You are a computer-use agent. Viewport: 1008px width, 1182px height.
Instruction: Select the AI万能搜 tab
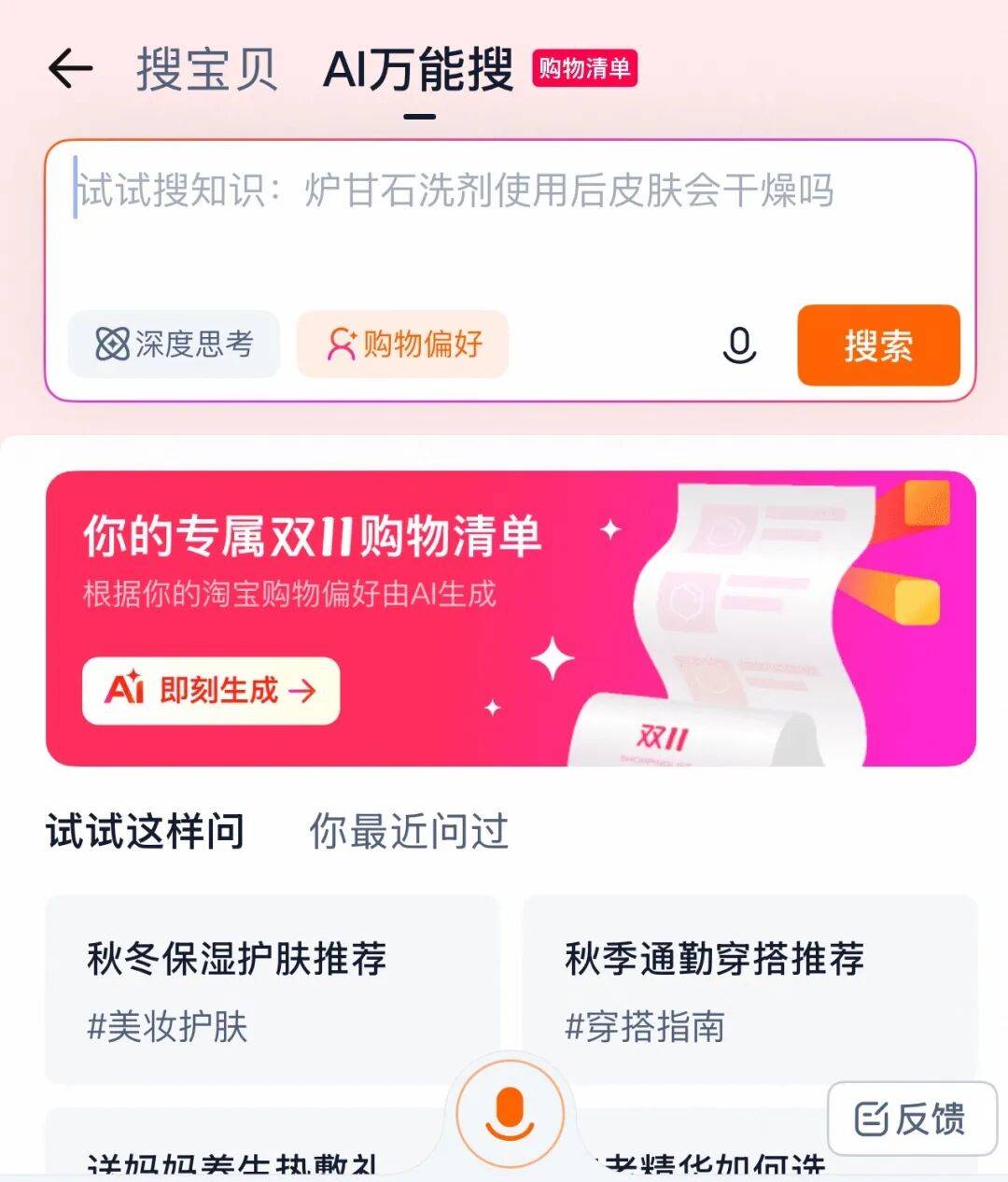click(x=419, y=70)
